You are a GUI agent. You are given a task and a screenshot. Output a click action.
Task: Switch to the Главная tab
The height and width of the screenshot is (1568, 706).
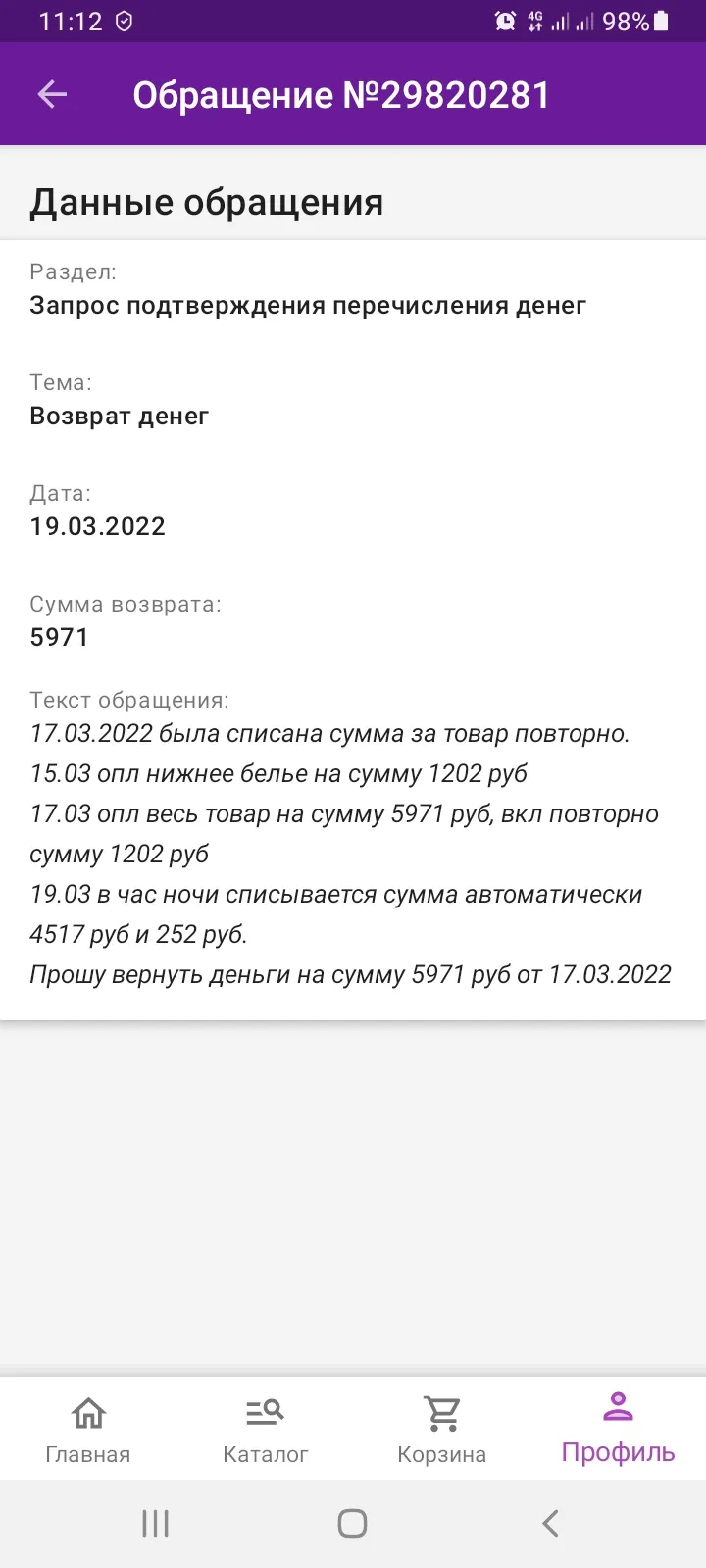(88, 1429)
